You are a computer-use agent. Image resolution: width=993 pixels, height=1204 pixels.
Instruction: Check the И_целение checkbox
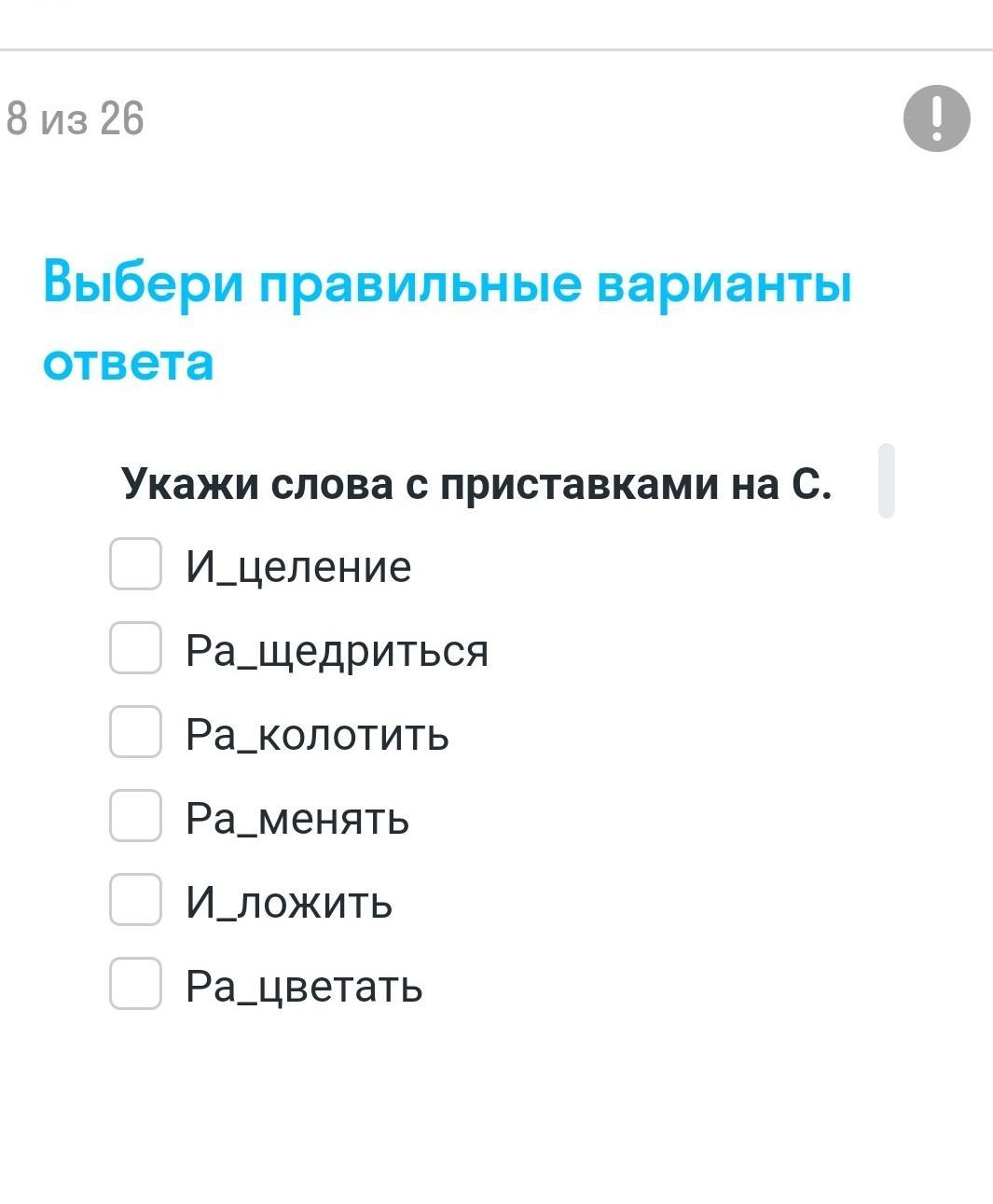(x=136, y=564)
